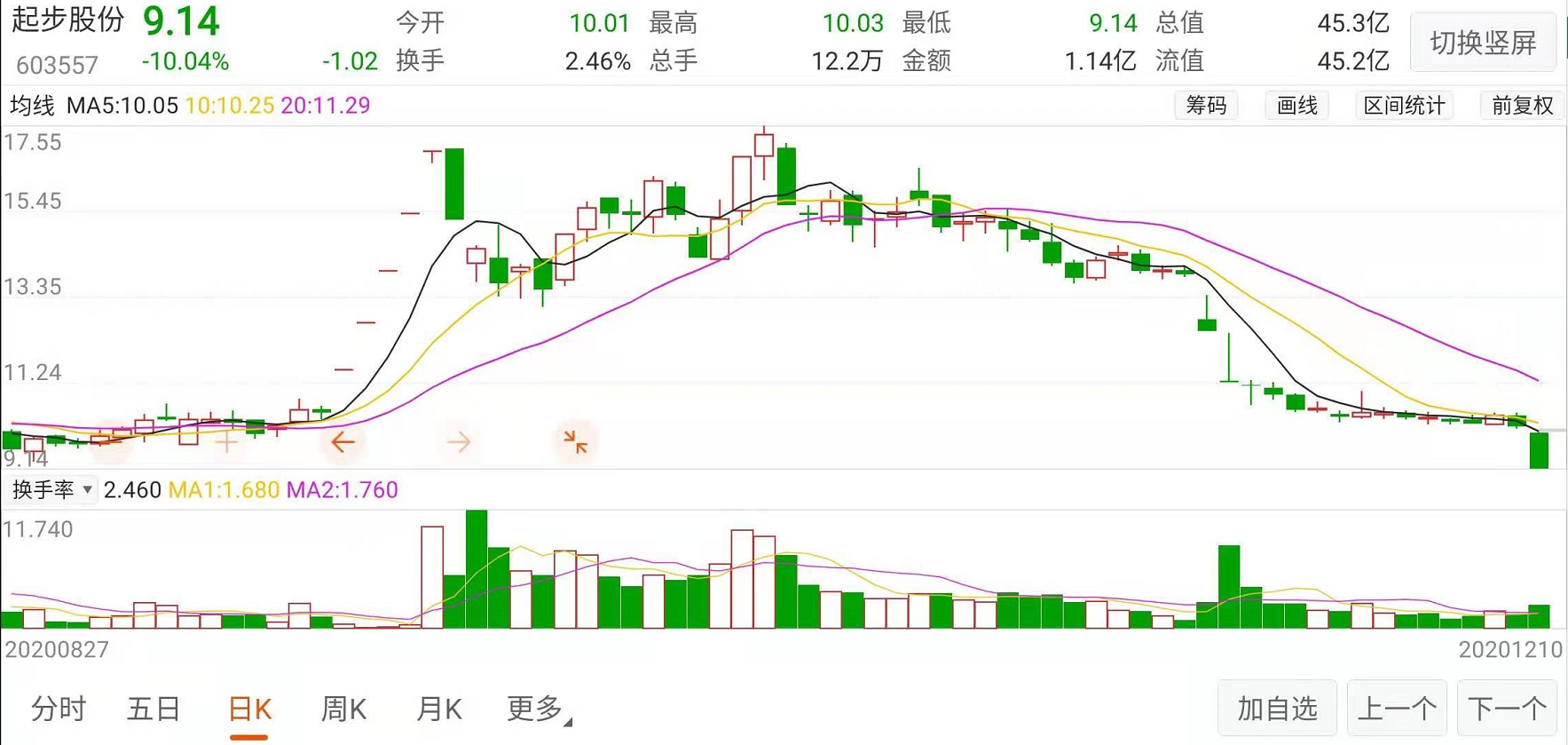
Task: Select the 日K daily candlestick tab
Action: click(x=249, y=709)
